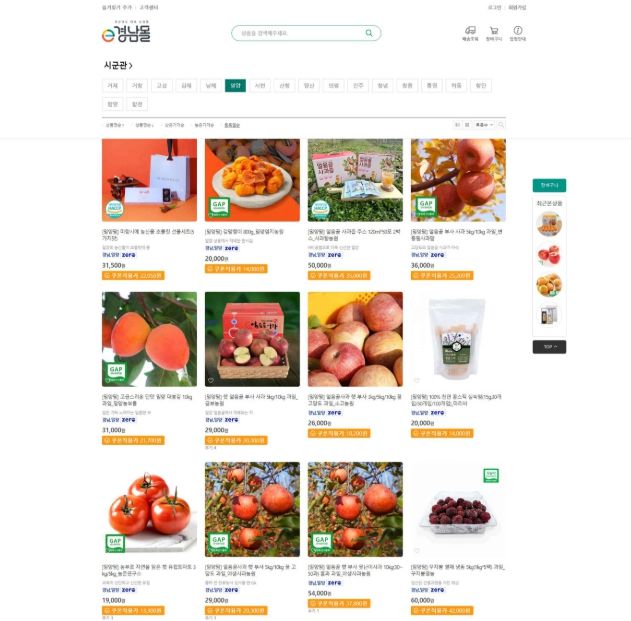Open the sort order dropdown

point(484,125)
